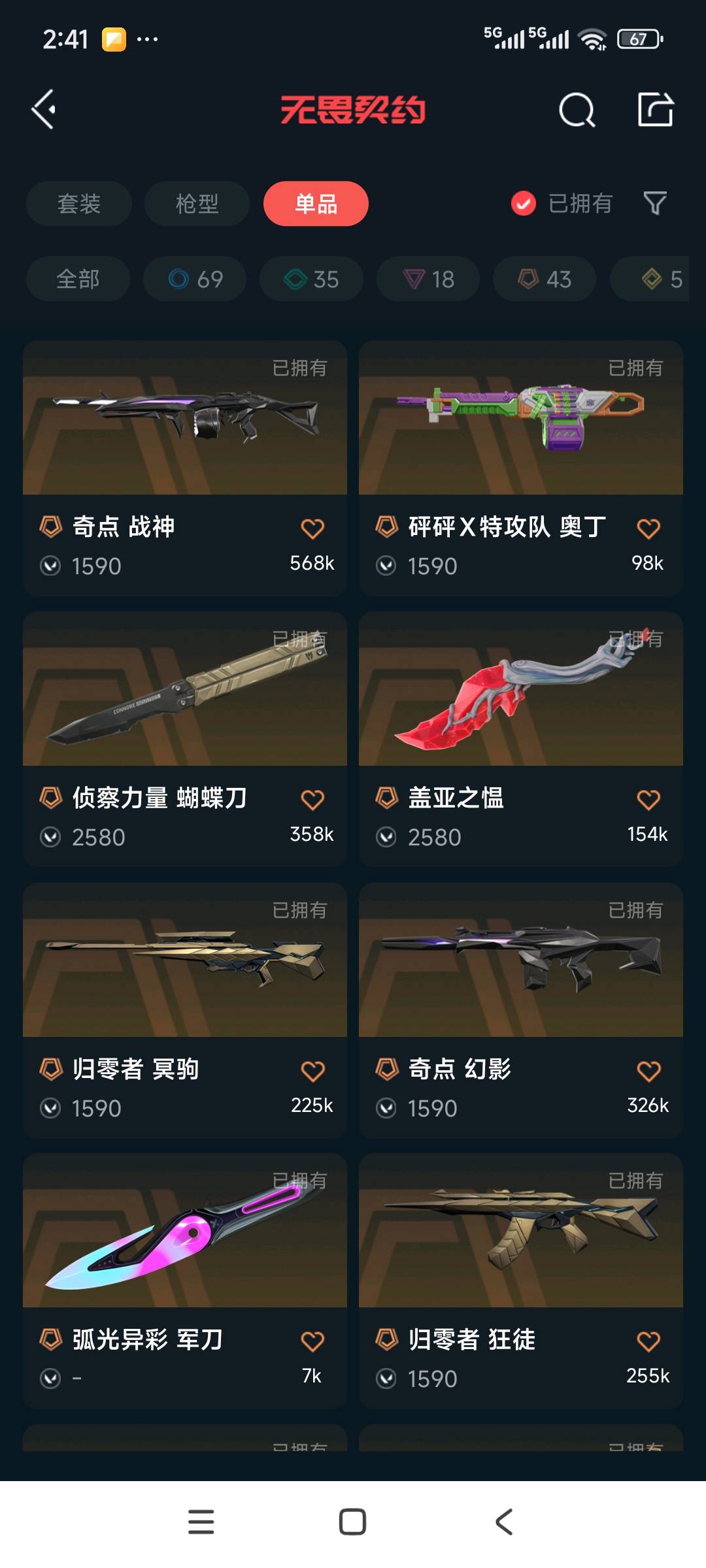706x1568 pixels.
Task: Switch to the 套装 tab
Action: 79,204
